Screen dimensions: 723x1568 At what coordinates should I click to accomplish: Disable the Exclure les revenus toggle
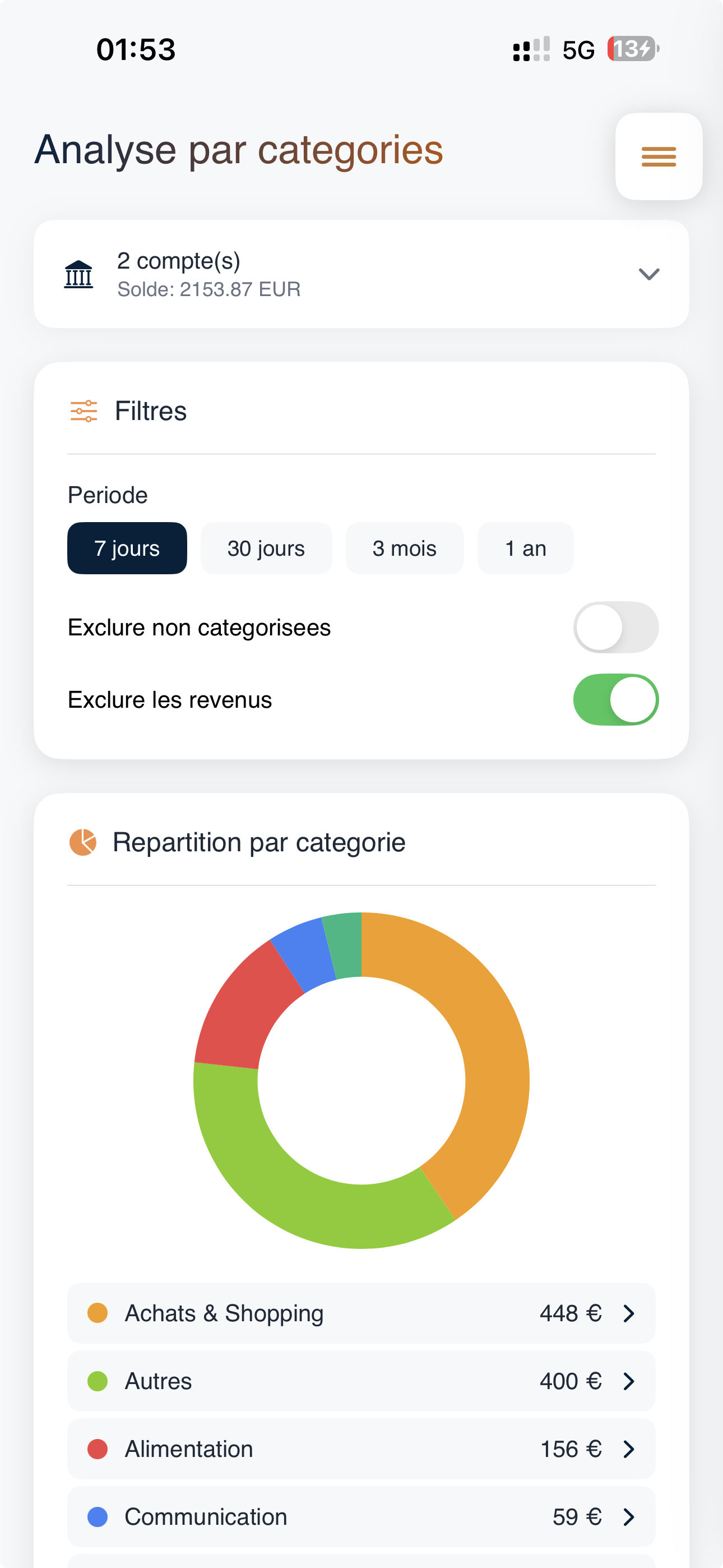click(x=615, y=699)
